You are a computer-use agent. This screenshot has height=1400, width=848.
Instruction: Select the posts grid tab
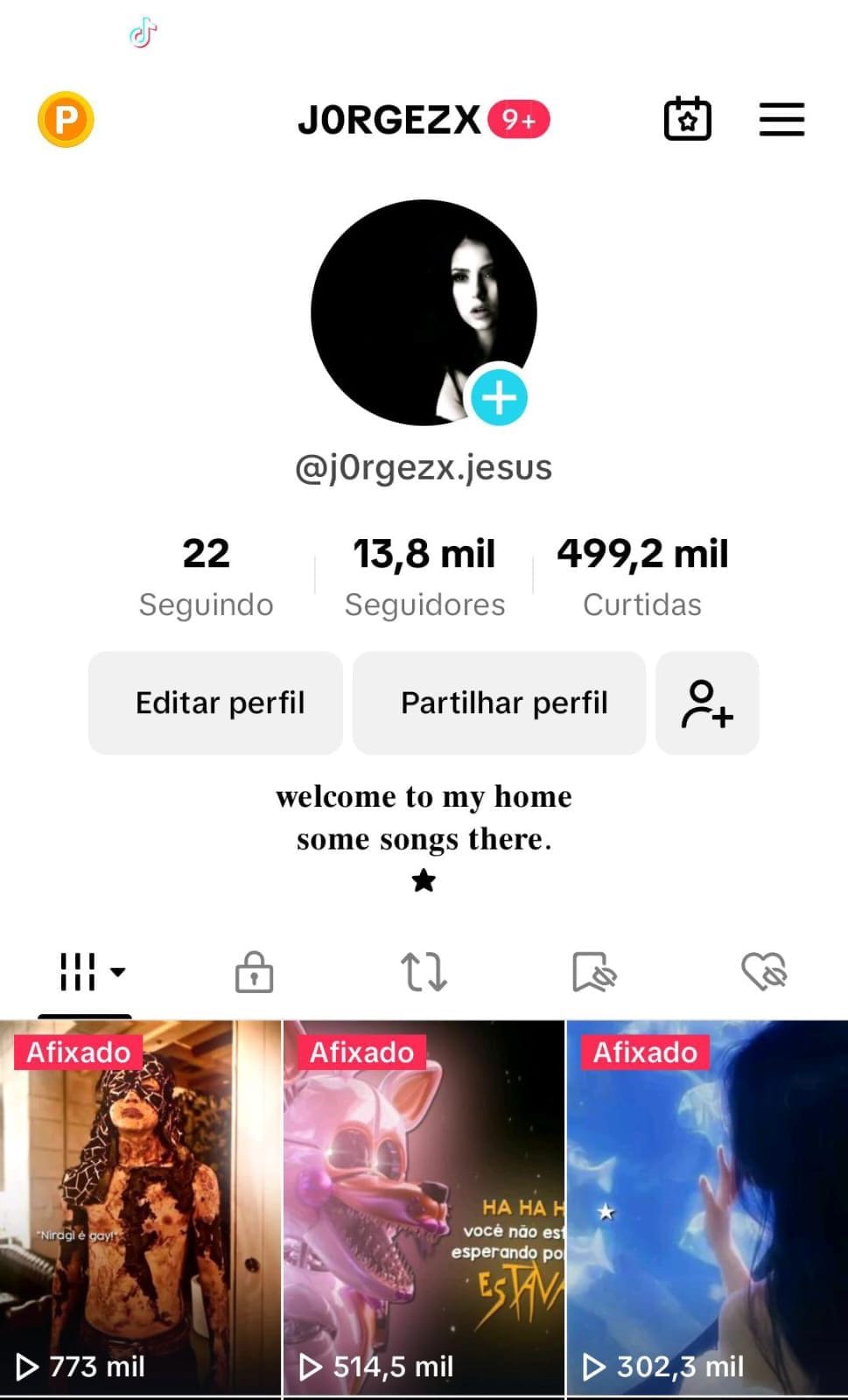86,972
